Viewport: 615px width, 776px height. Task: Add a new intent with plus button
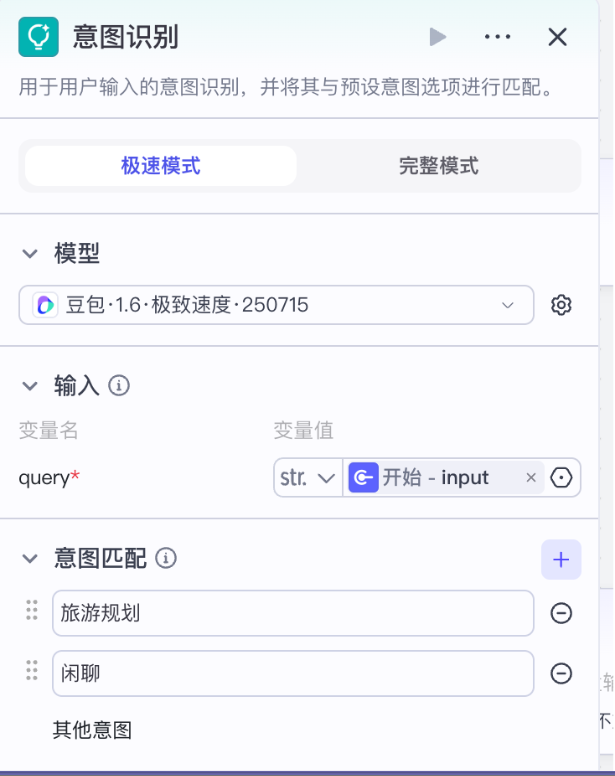coord(561,560)
